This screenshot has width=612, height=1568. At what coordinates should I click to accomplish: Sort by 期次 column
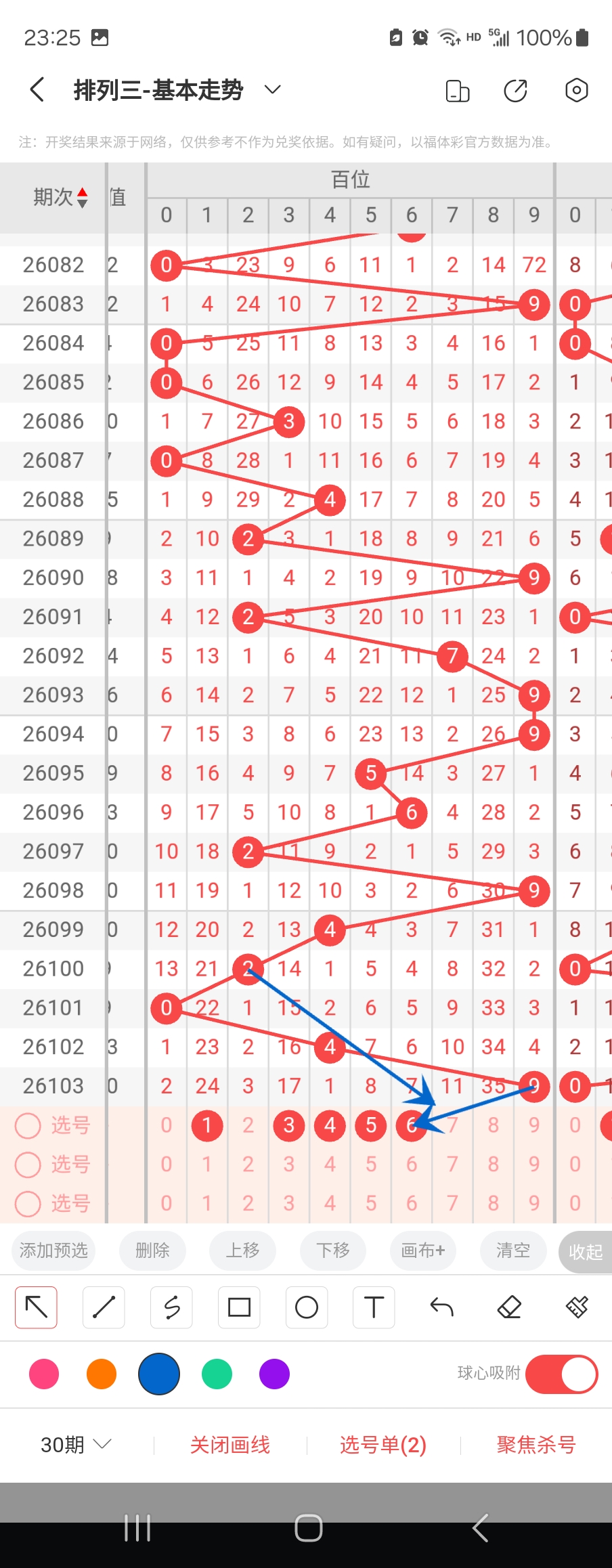pyautogui.click(x=61, y=197)
